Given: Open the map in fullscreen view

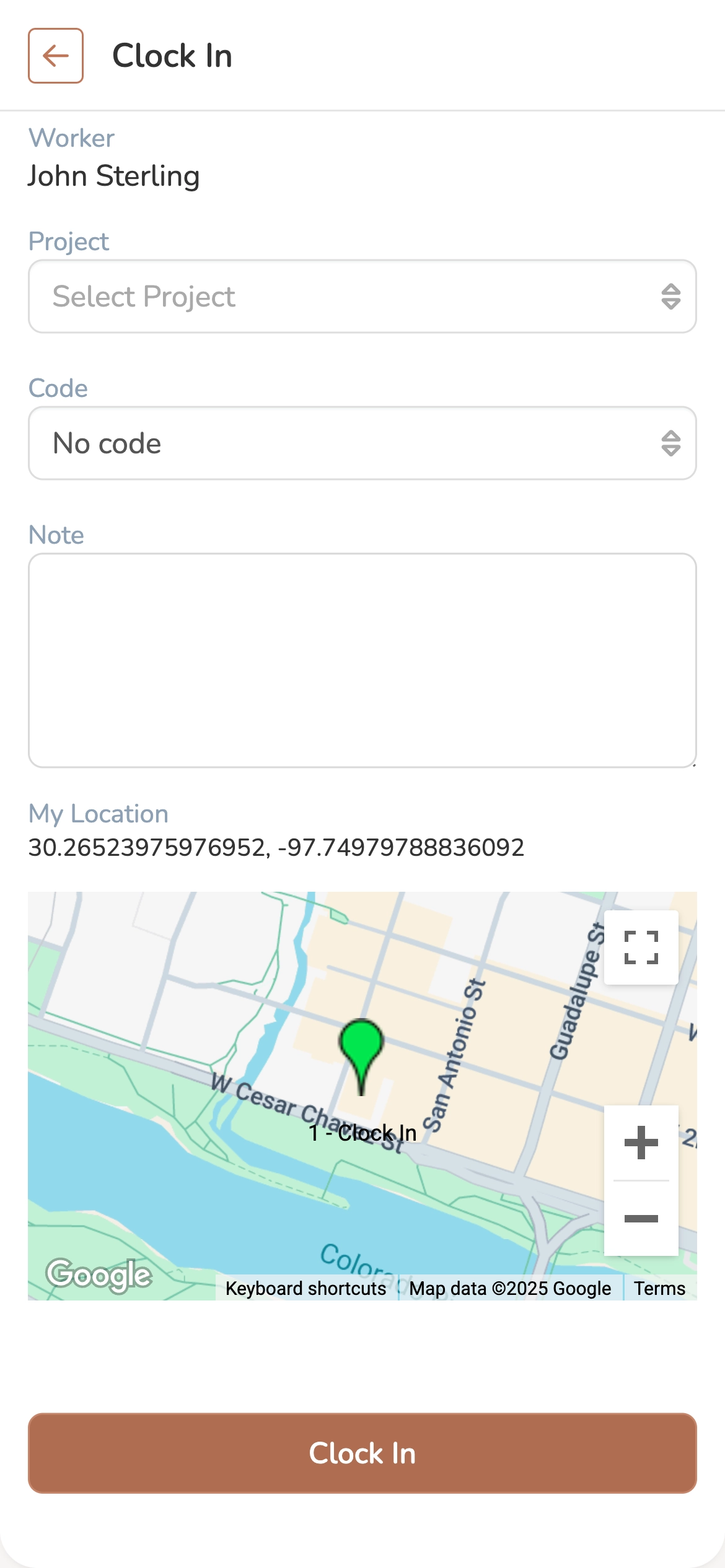Looking at the screenshot, I should [641, 947].
